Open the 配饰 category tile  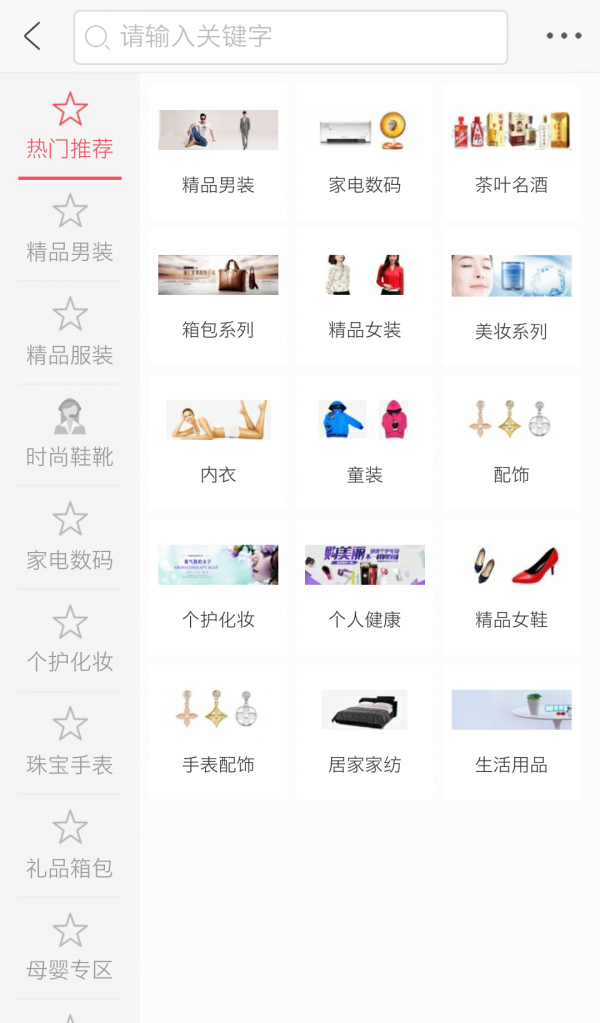pyautogui.click(x=511, y=442)
